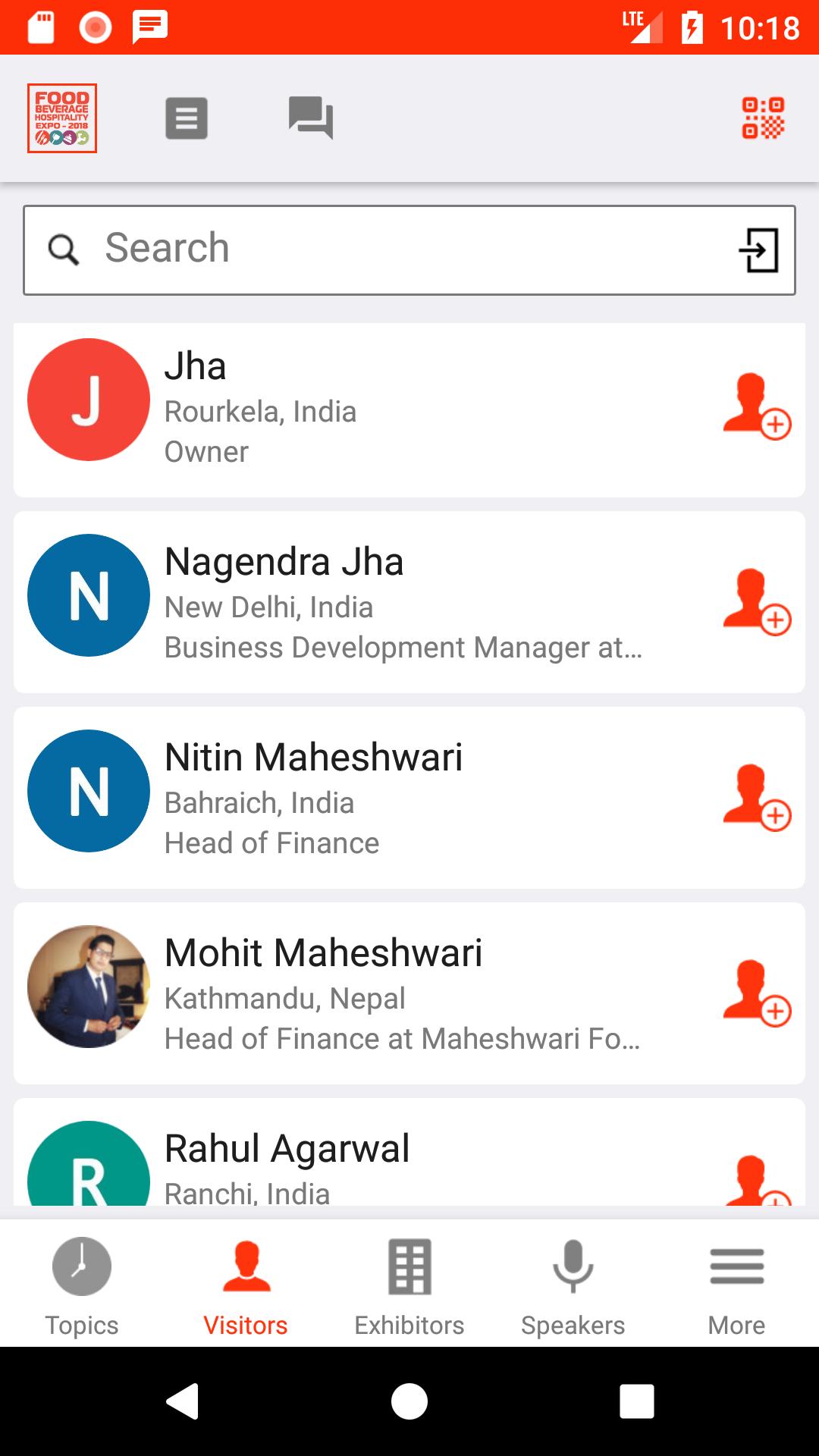Viewport: 819px width, 1456px height.
Task: Add Nitin Maheshwari as contact
Action: [x=757, y=797]
